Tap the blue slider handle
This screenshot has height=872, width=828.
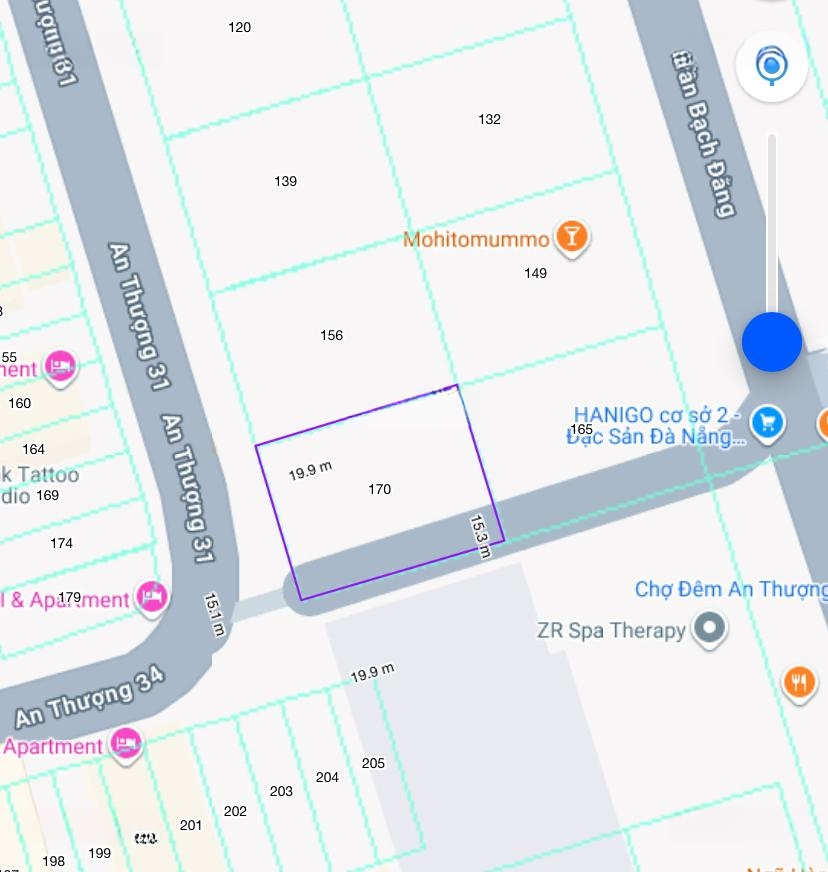coord(771,341)
